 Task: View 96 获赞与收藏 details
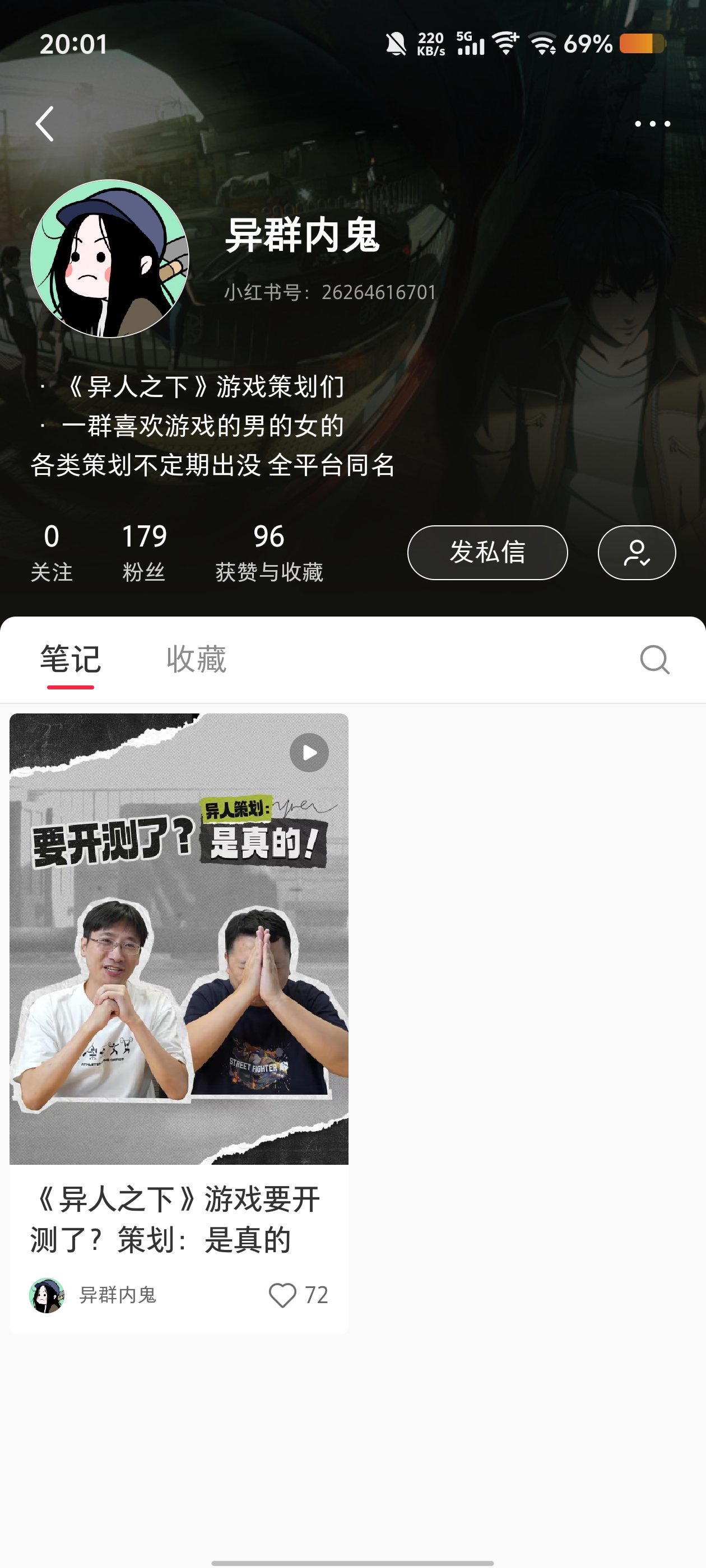coord(268,552)
